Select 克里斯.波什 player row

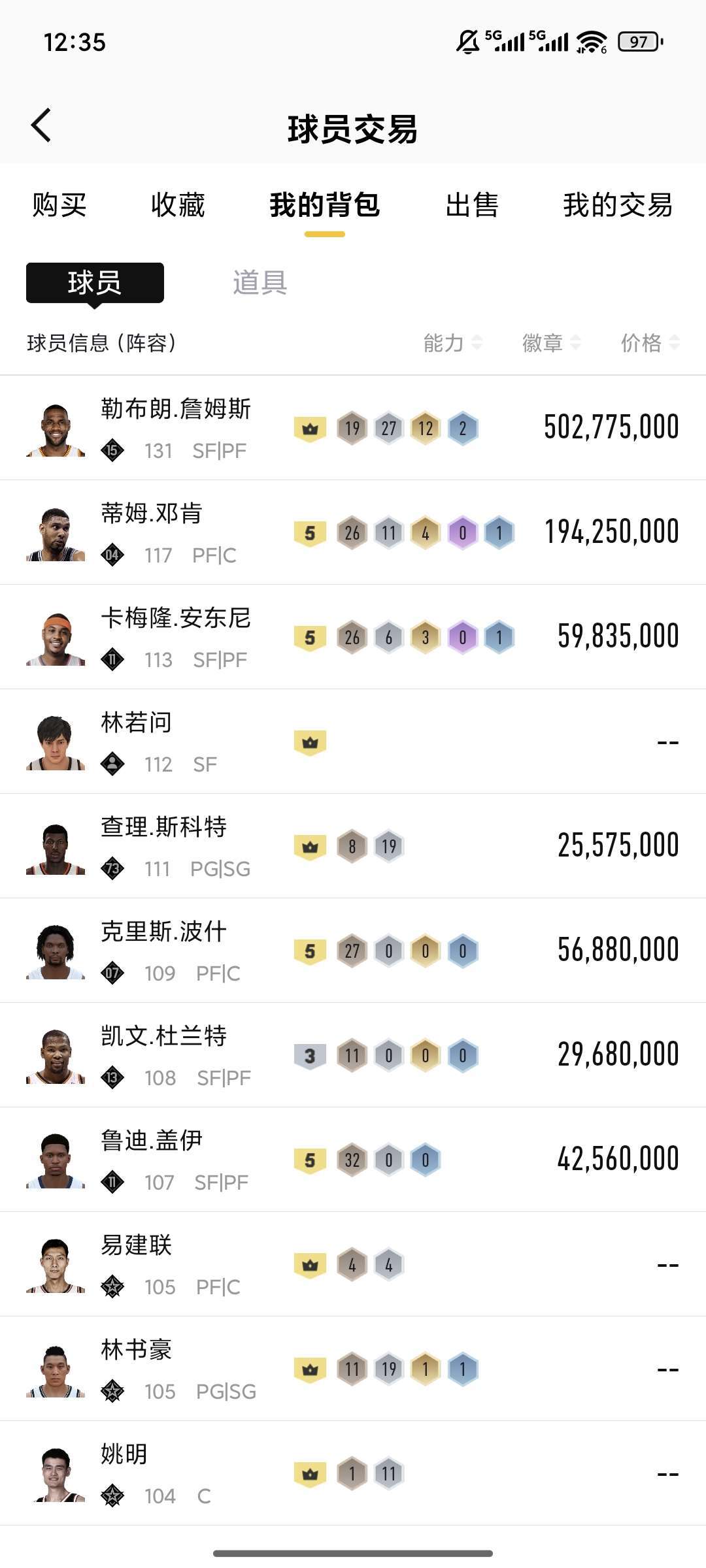click(353, 951)
